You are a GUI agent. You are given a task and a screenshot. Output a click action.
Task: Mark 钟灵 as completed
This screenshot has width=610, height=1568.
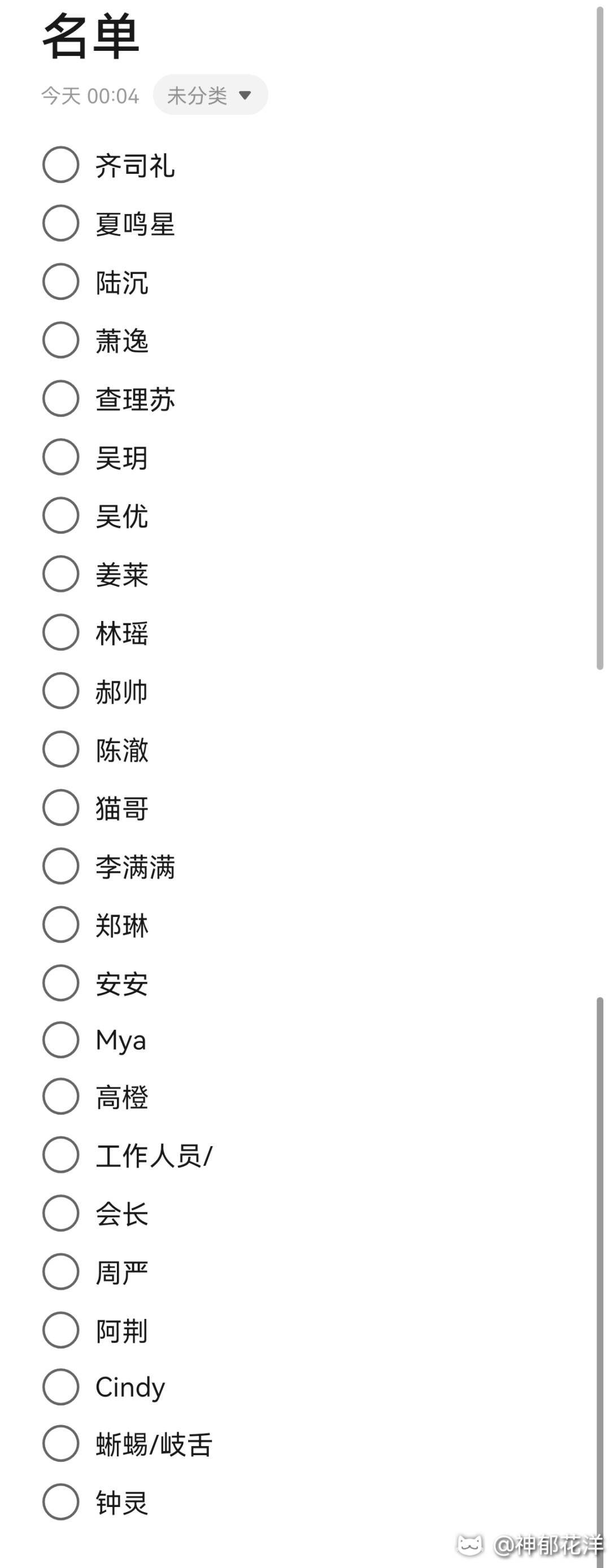tap(61, 1501)
